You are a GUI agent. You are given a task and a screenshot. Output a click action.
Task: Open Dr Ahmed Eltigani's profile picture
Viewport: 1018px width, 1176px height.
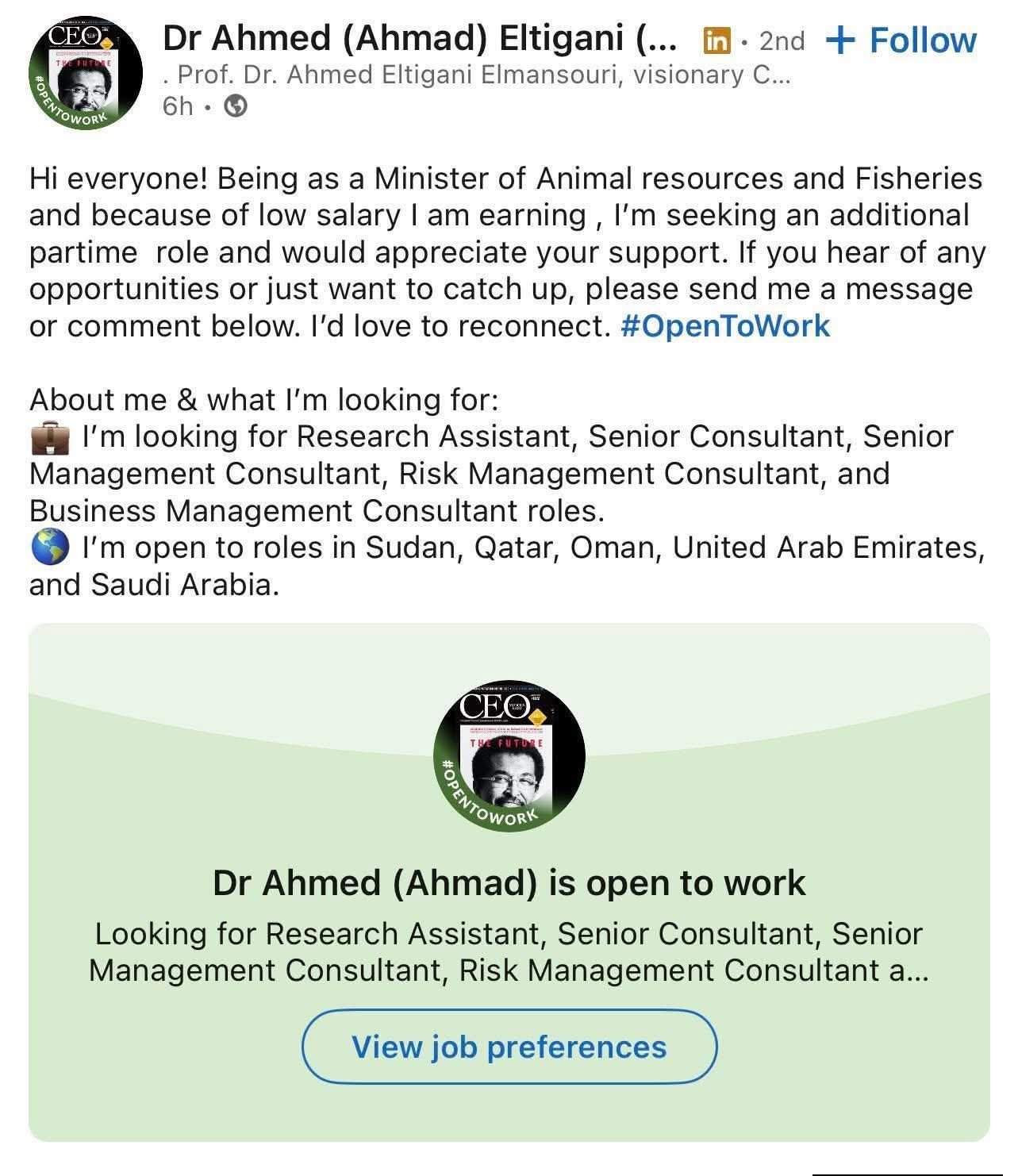pyautogui.click(x=85, y=72)
